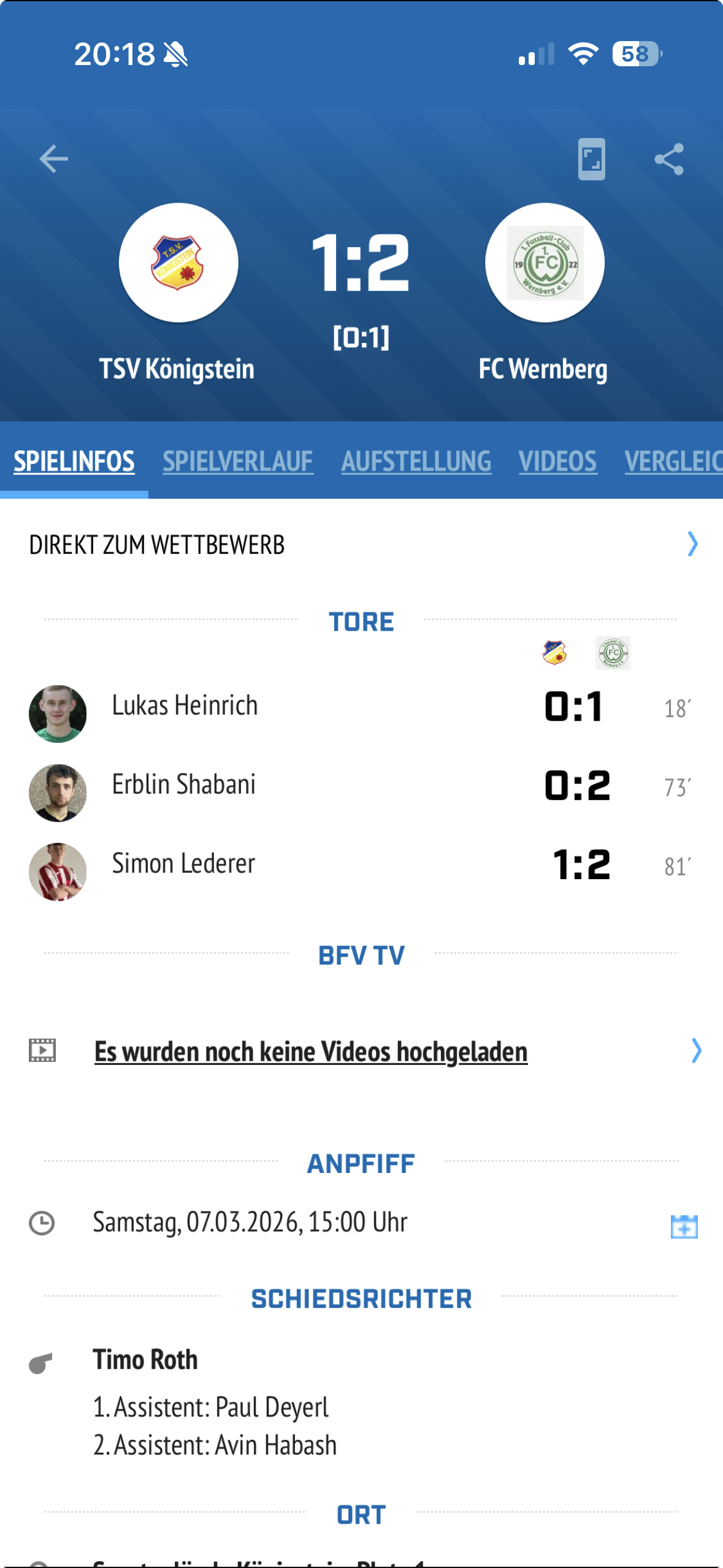Open Direkt zum Wettbewerb
This screenshot has height=1568, width=723.
tap(362, 545)
